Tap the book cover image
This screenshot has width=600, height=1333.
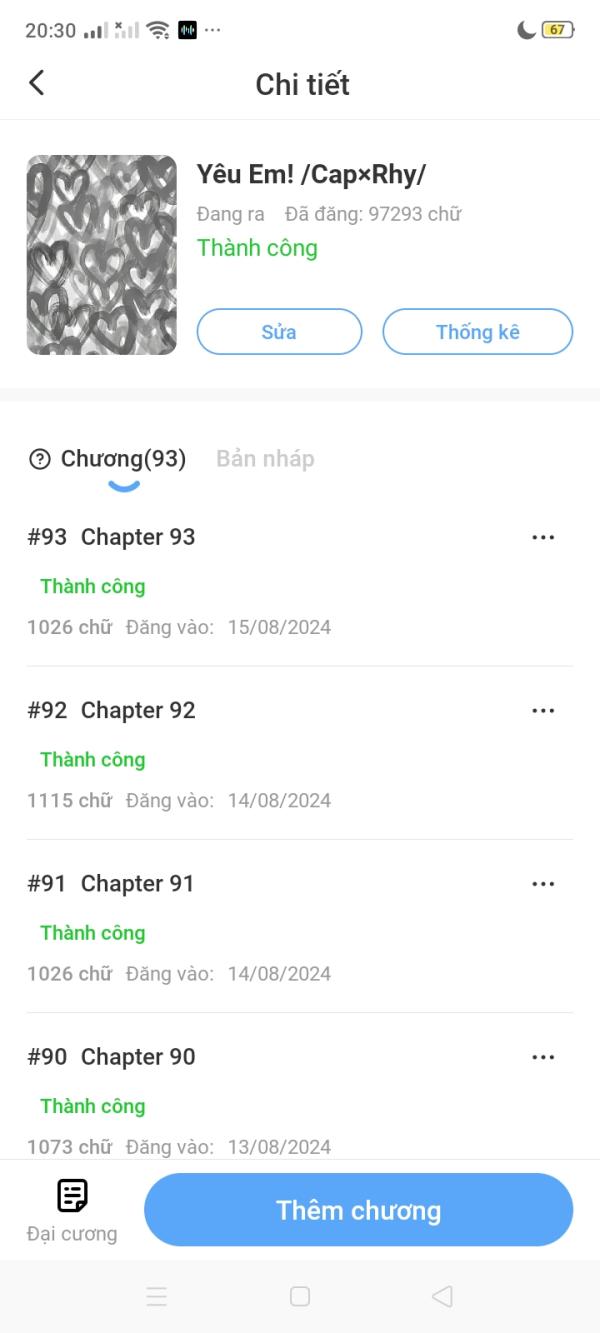(x=101, y=255)
